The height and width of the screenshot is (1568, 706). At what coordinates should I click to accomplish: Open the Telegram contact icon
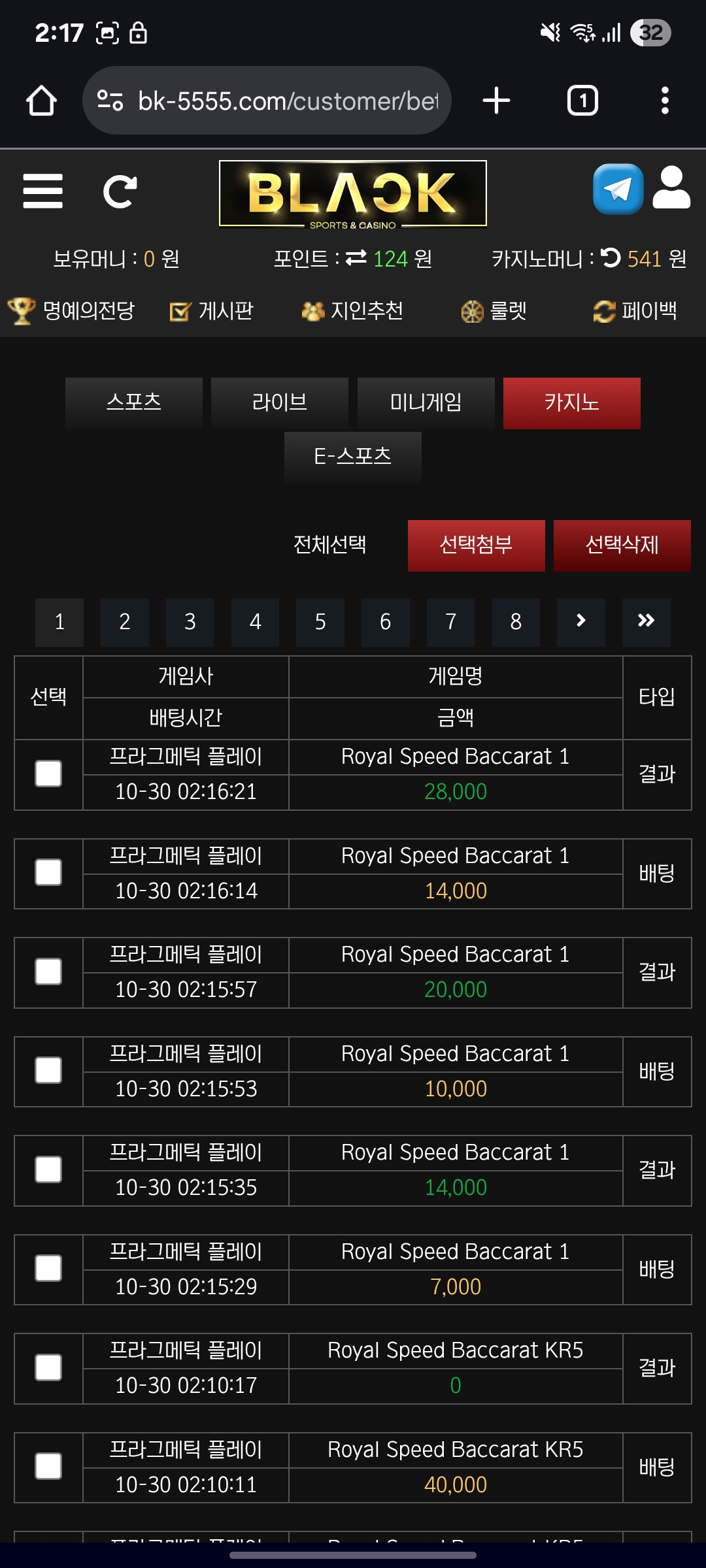tap(618, 189)
